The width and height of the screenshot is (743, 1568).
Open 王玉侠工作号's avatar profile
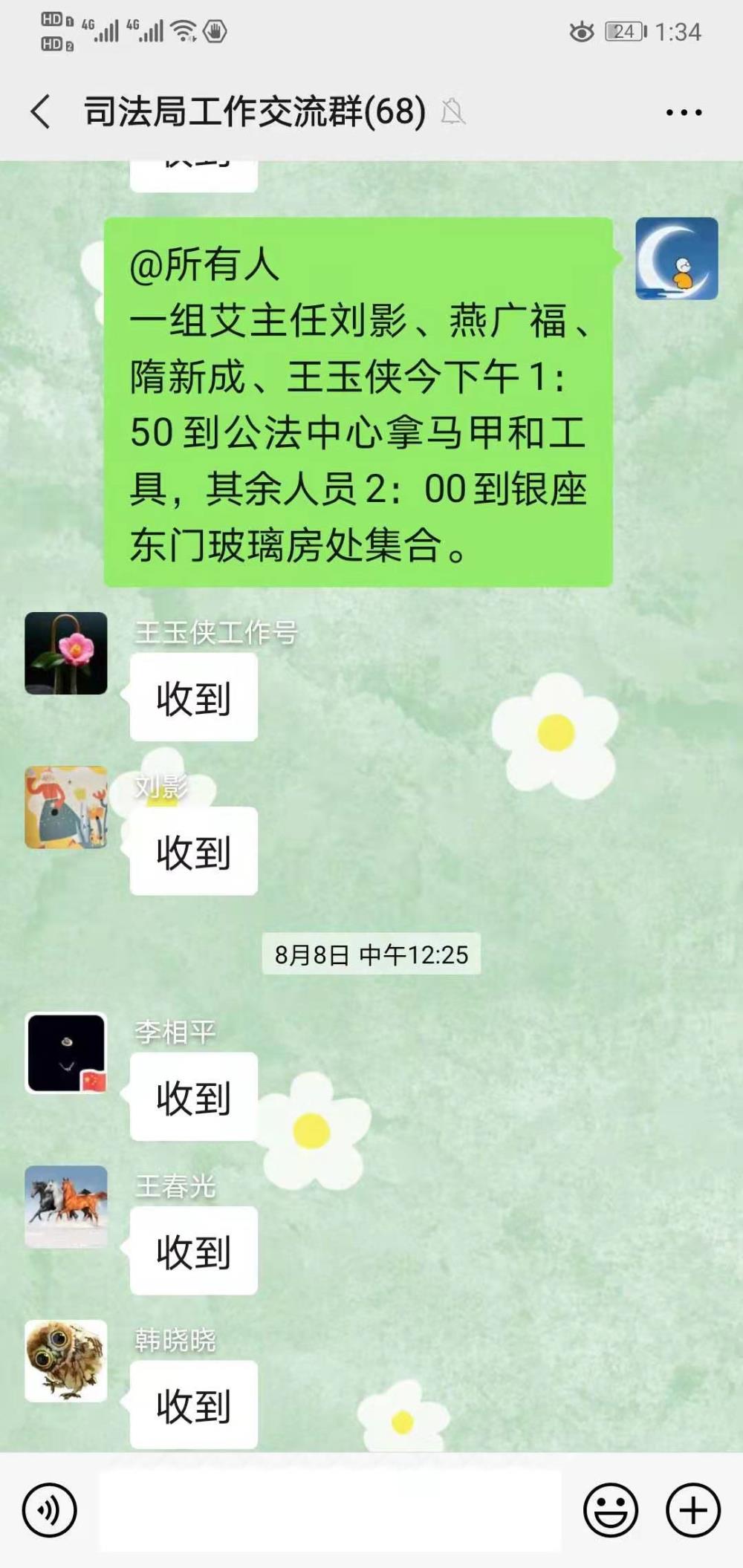pyautogui.click(x=66, y=654)
